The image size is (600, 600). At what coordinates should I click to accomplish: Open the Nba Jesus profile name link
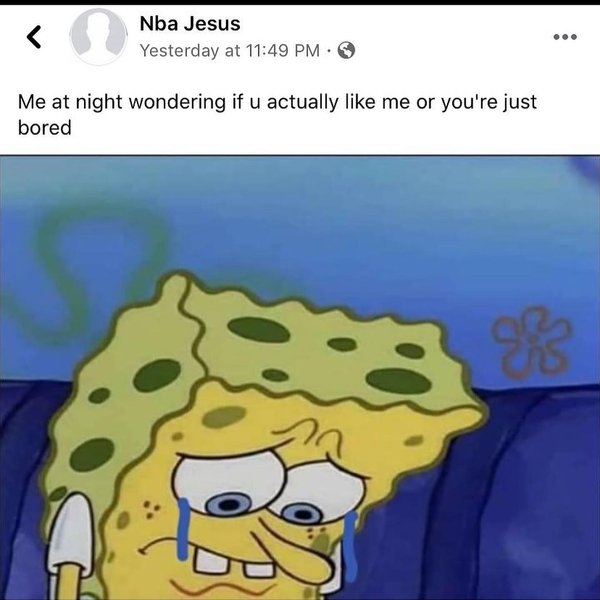(x=190, y=23)
